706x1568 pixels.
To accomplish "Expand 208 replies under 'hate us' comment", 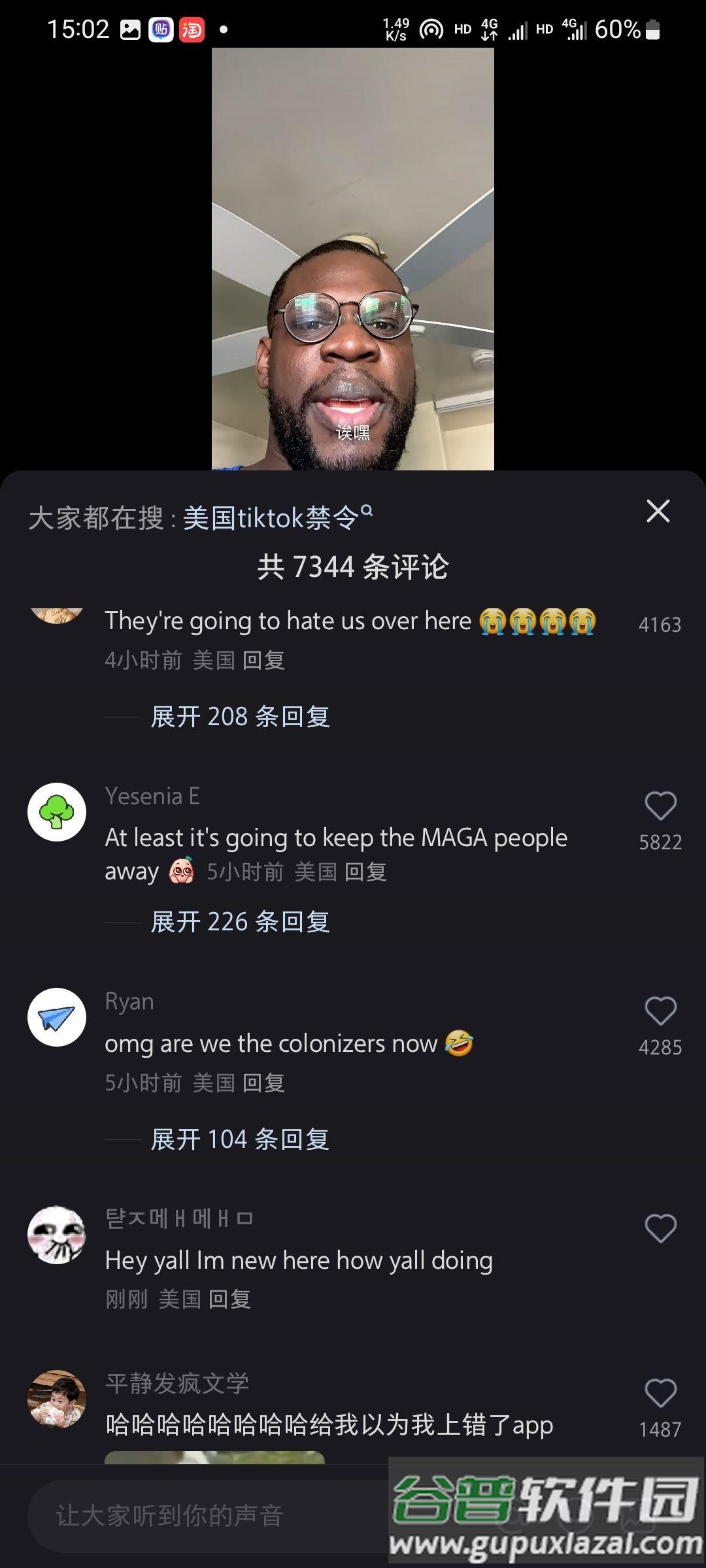I will [240, 717].
